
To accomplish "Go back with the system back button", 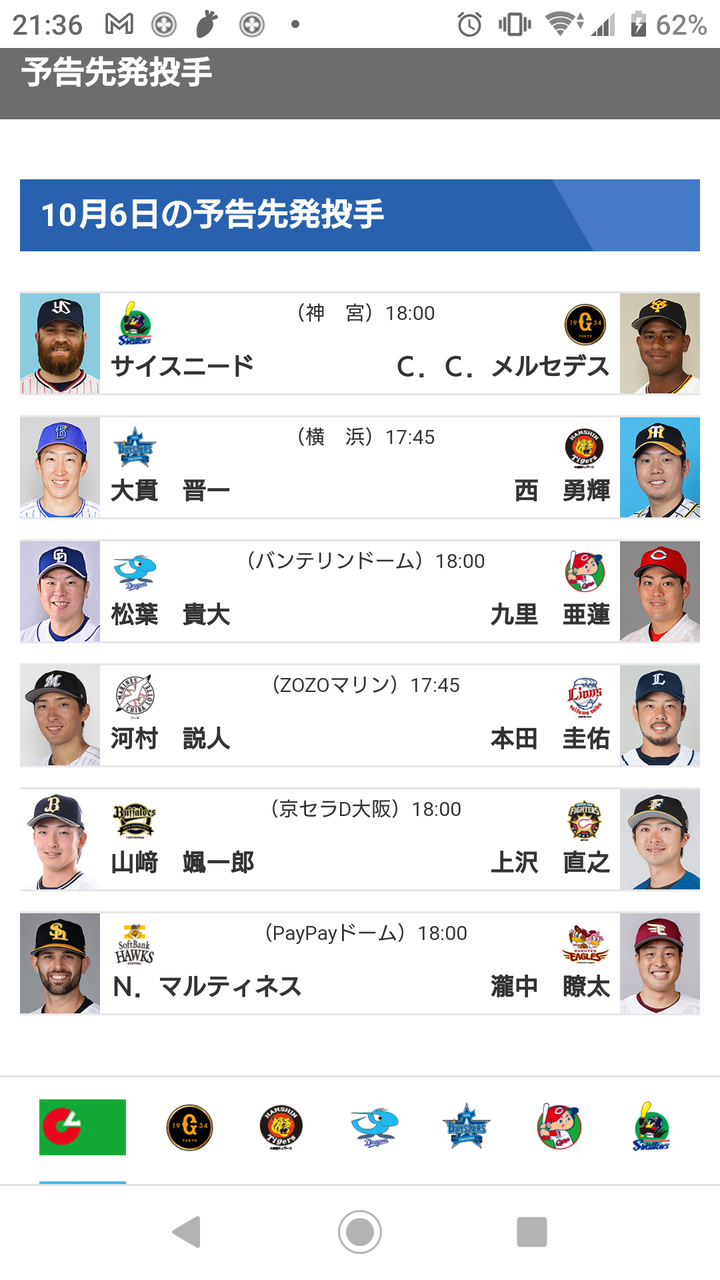I will (187, 1232).
